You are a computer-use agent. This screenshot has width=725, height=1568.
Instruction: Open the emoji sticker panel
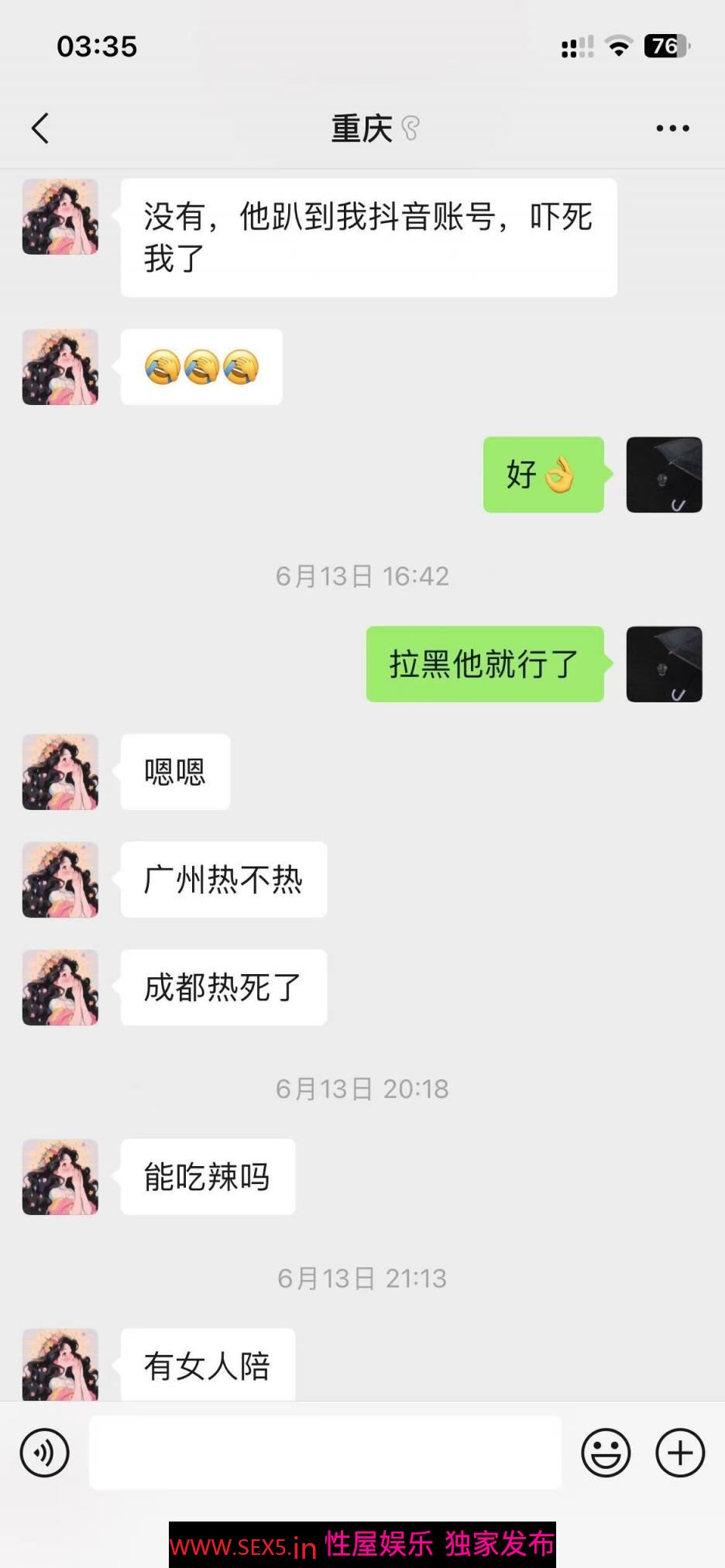click(606, 1453)
